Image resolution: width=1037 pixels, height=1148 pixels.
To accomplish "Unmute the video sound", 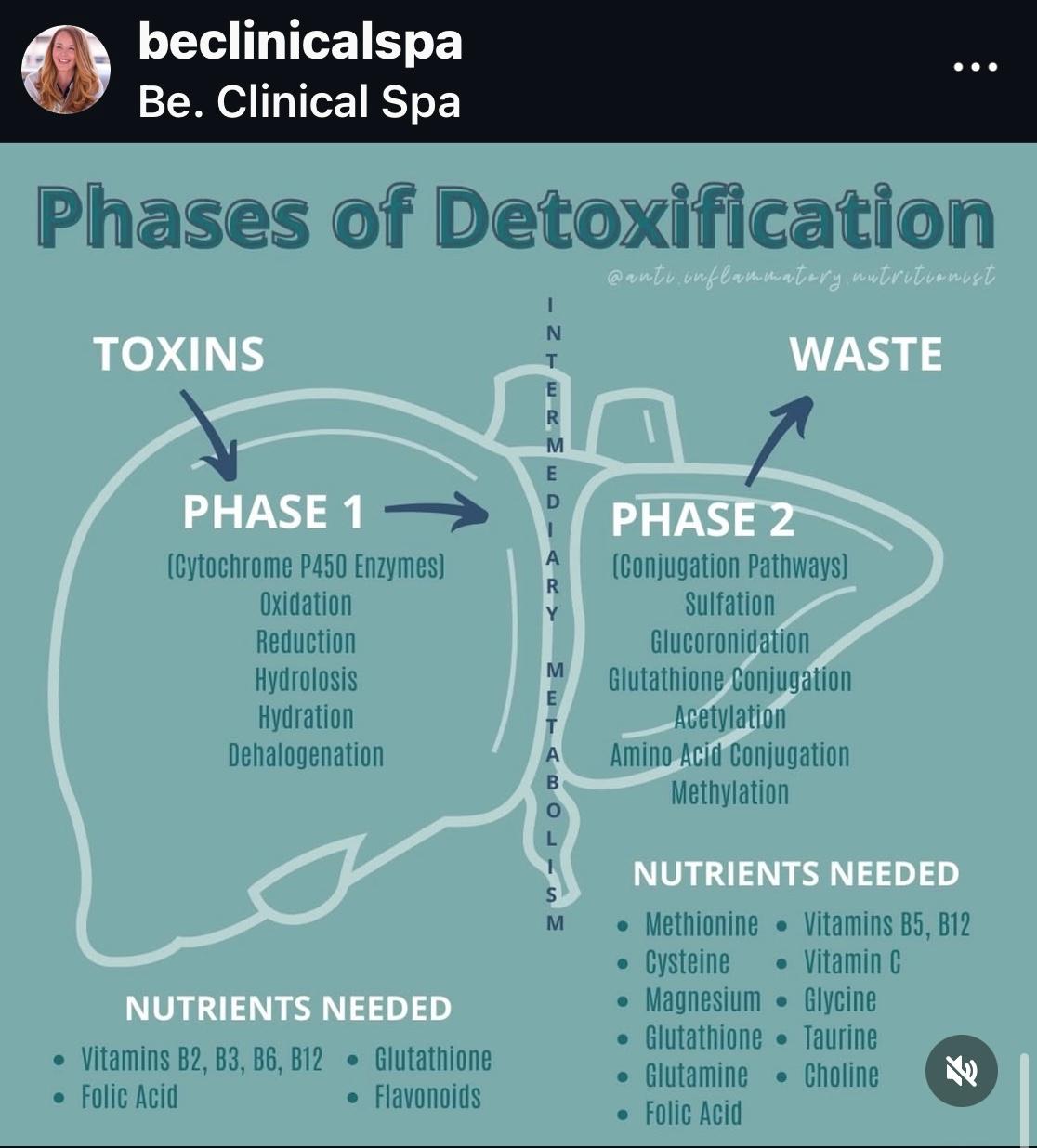I will click(962, 1071).
